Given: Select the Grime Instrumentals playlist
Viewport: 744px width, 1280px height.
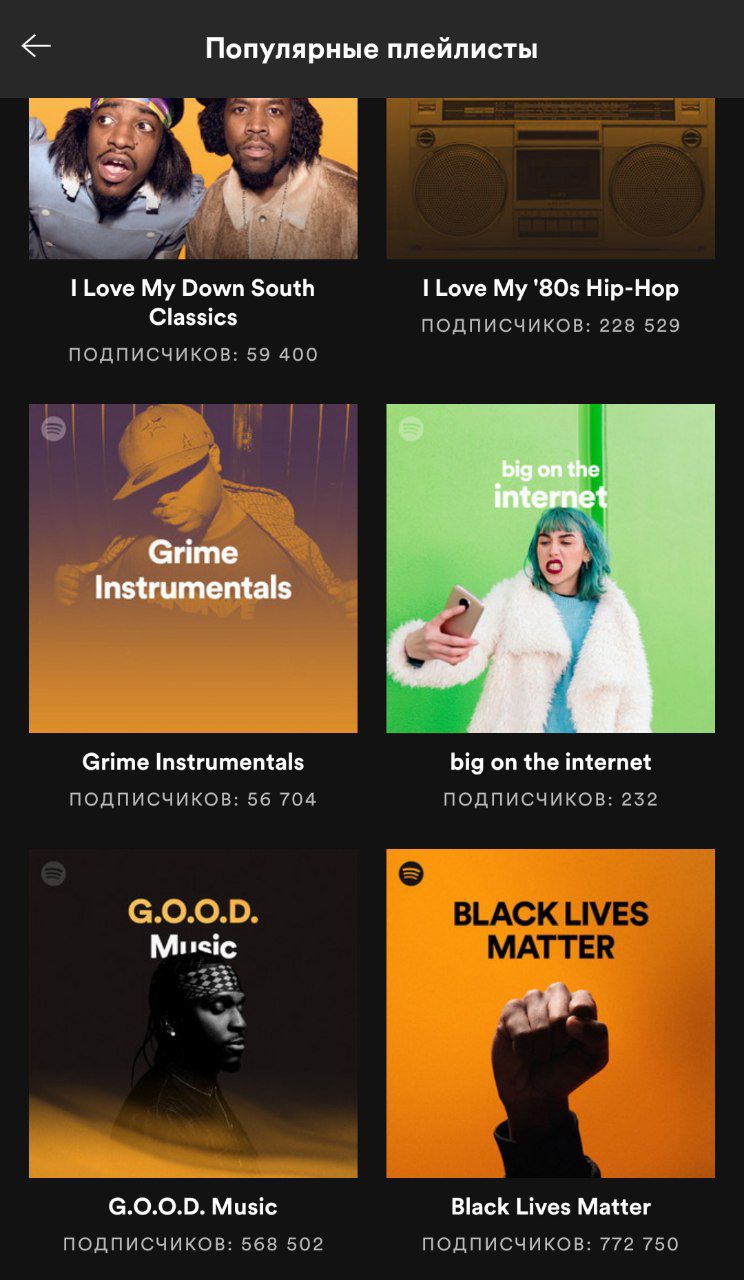Looking at the screenshot, I should 193,568.
